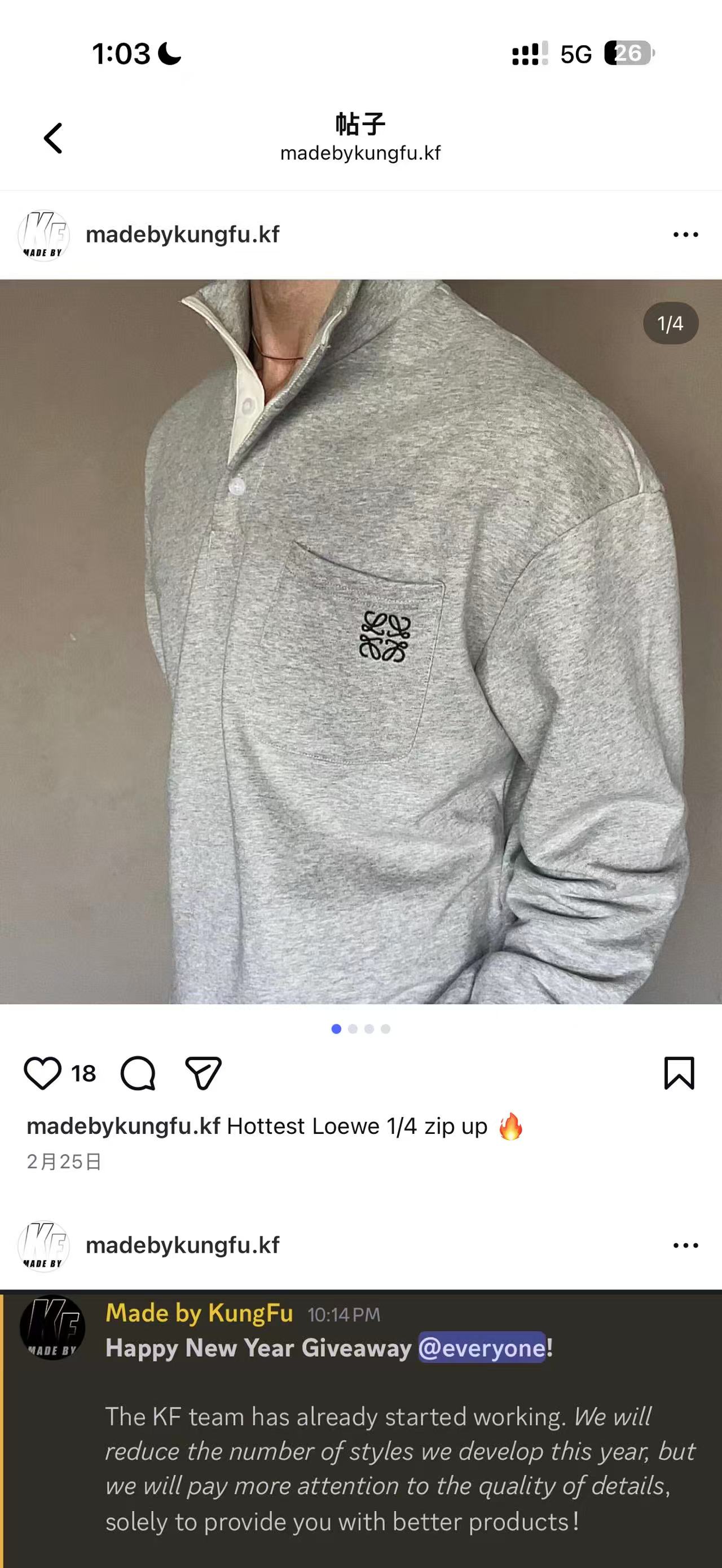View the 18 likes list

coord(83,1073)
